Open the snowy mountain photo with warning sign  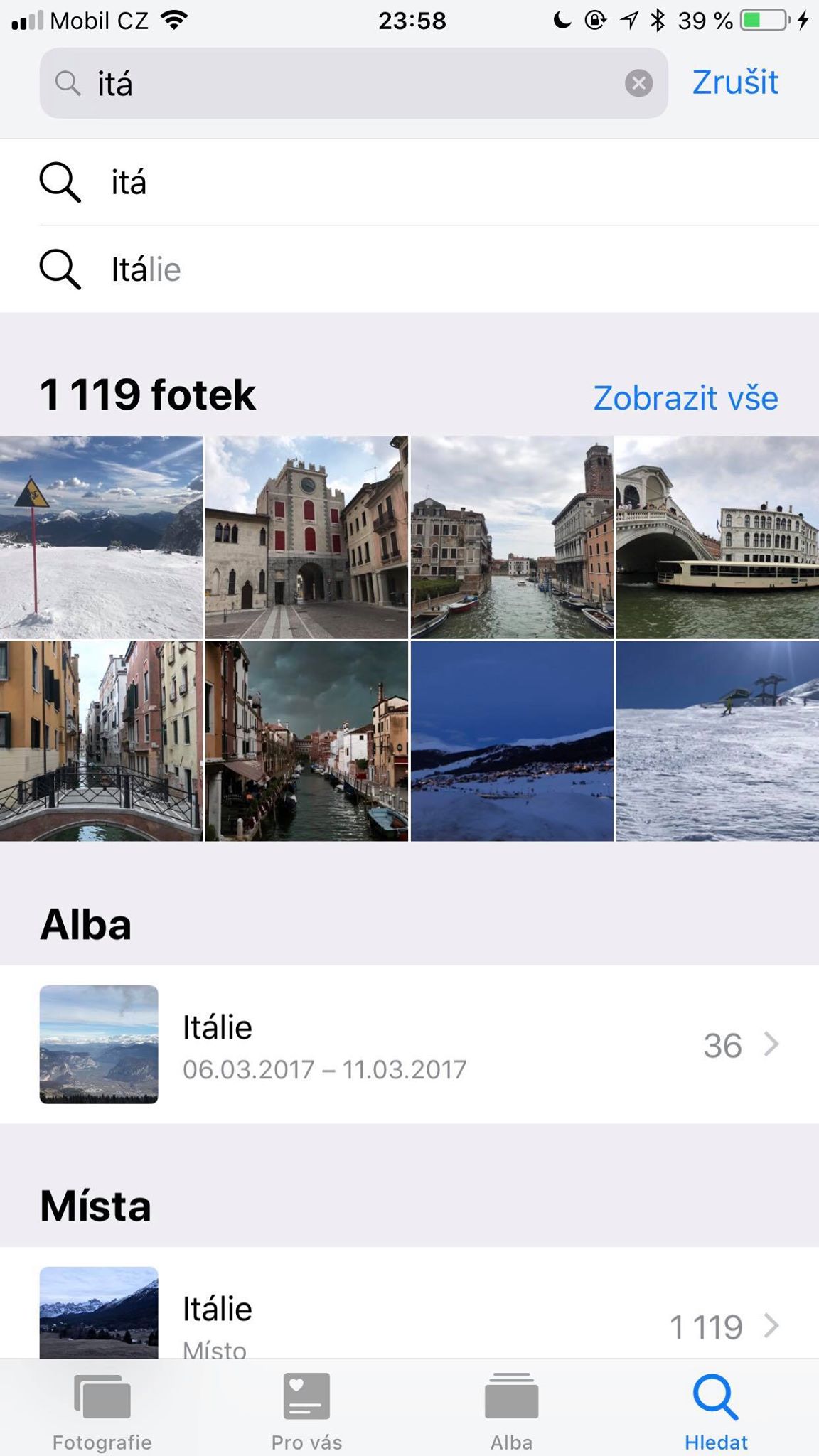pos(101,537)
